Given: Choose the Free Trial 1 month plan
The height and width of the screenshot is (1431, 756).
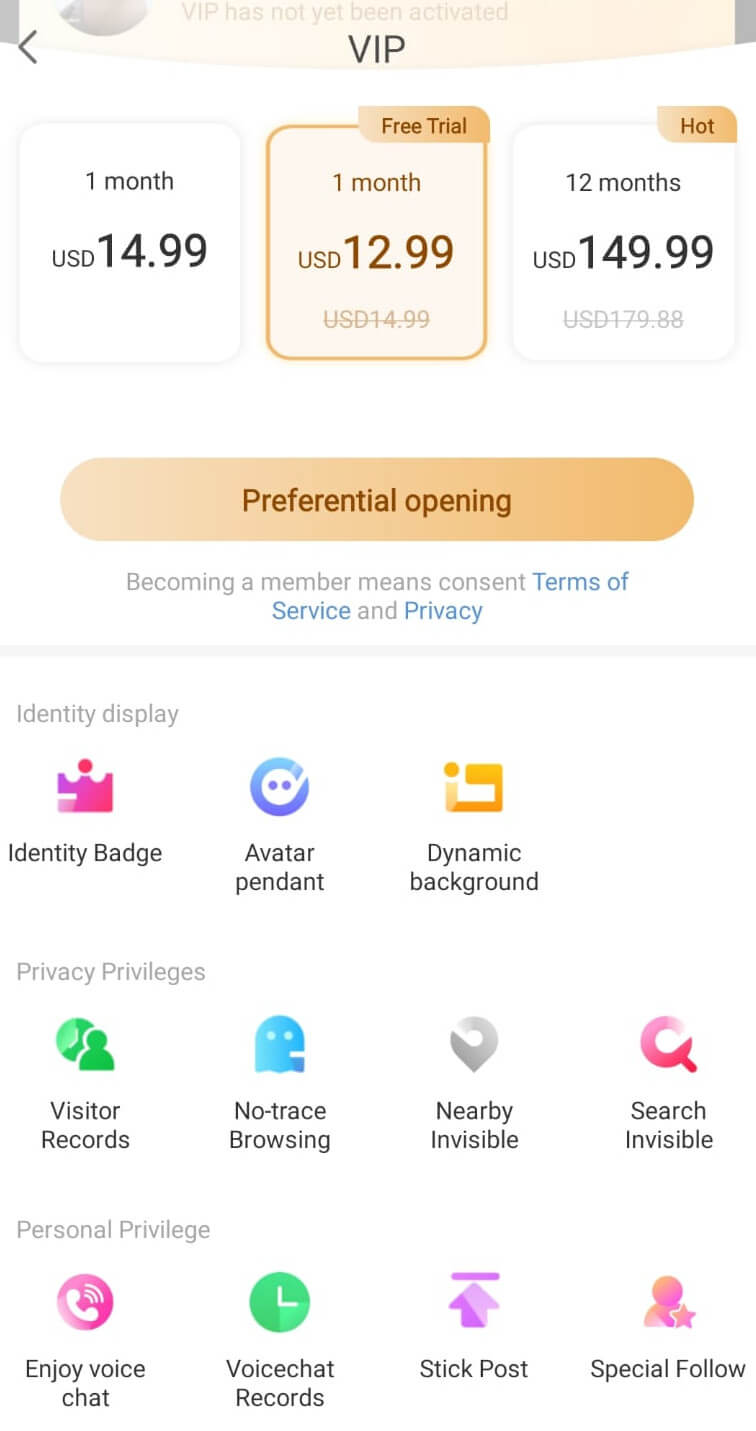Looking at the screenshot, I should [x=376, y=242].
